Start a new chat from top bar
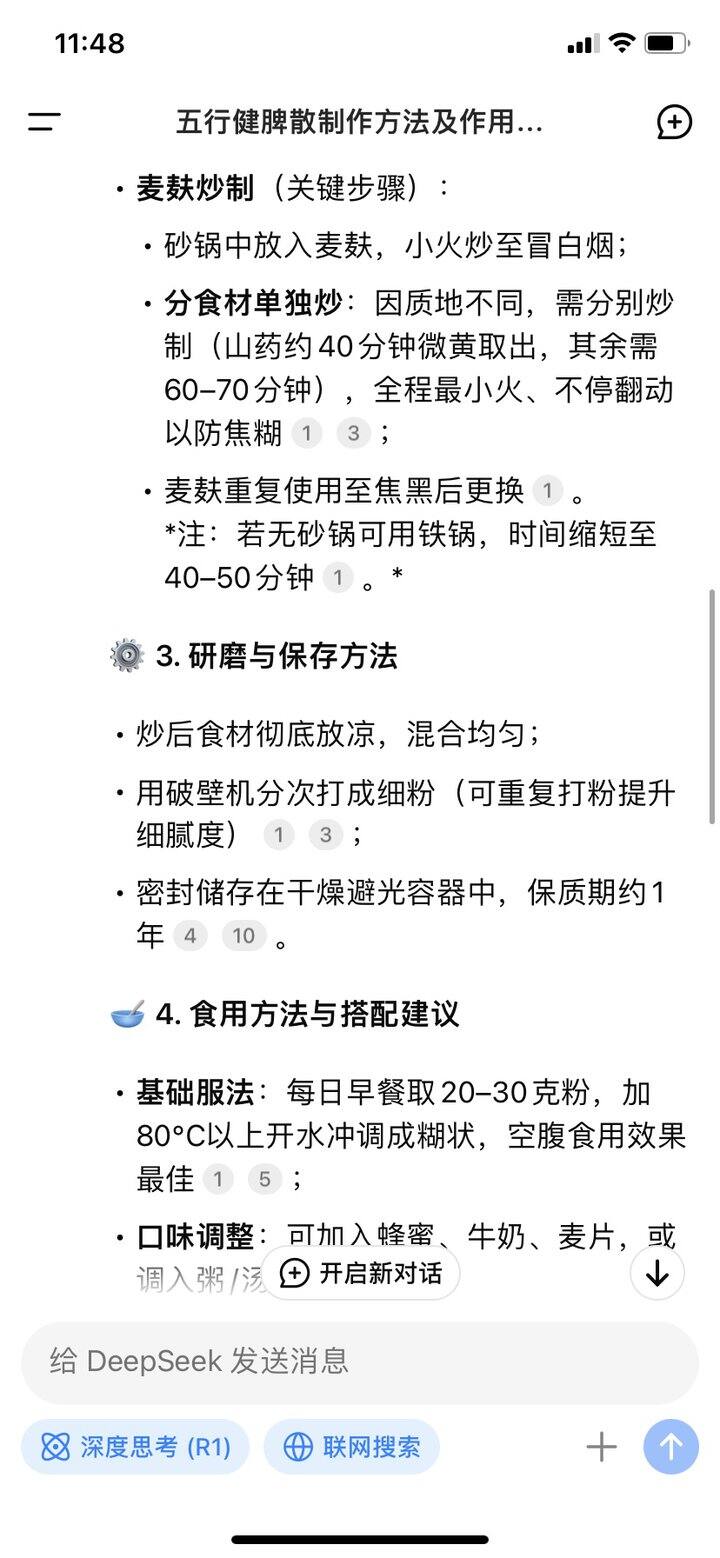The width and height of the screenshot is (720, 1558). pos(675,123)
